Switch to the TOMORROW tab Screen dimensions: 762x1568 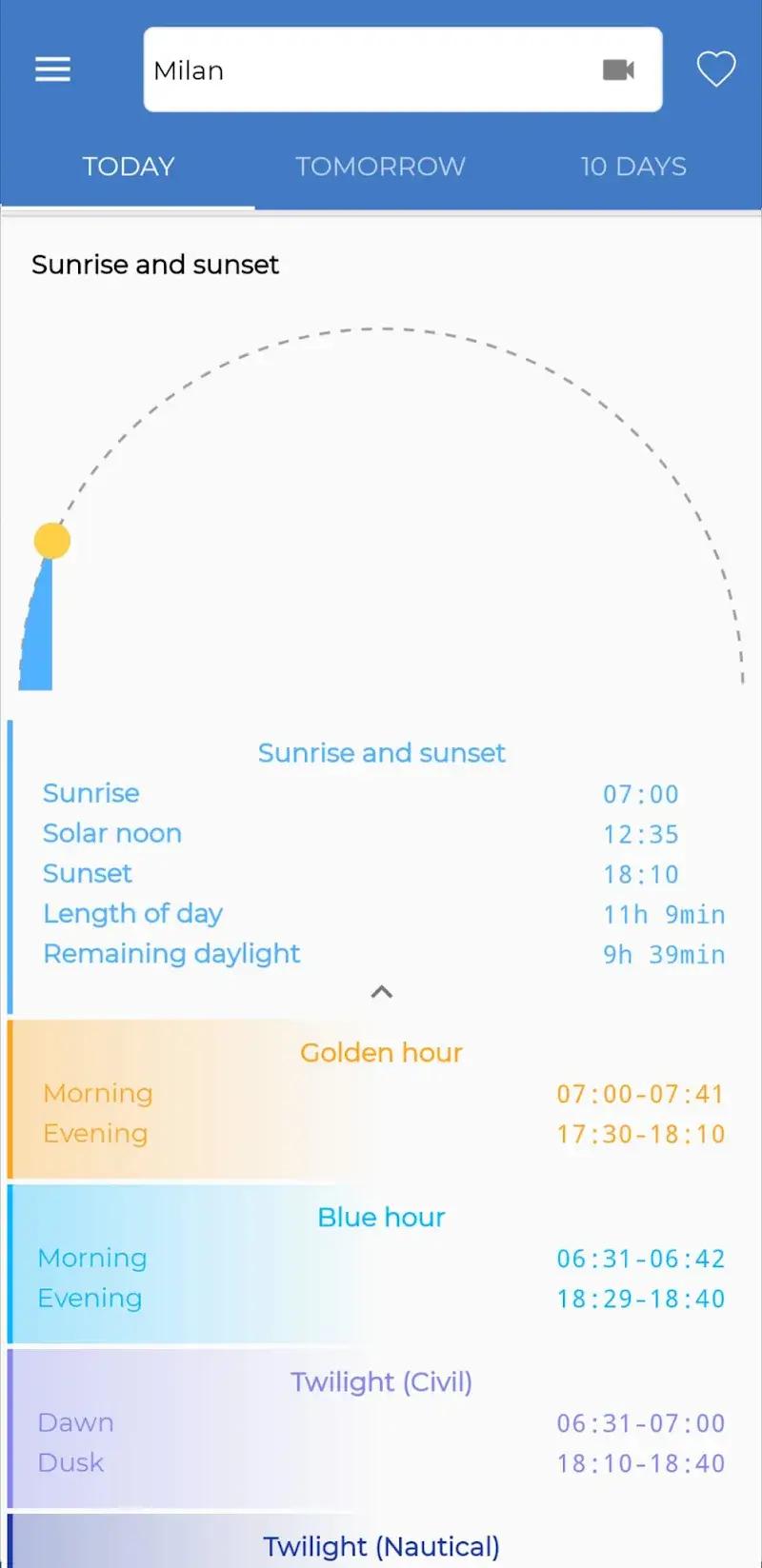[380, 167]
